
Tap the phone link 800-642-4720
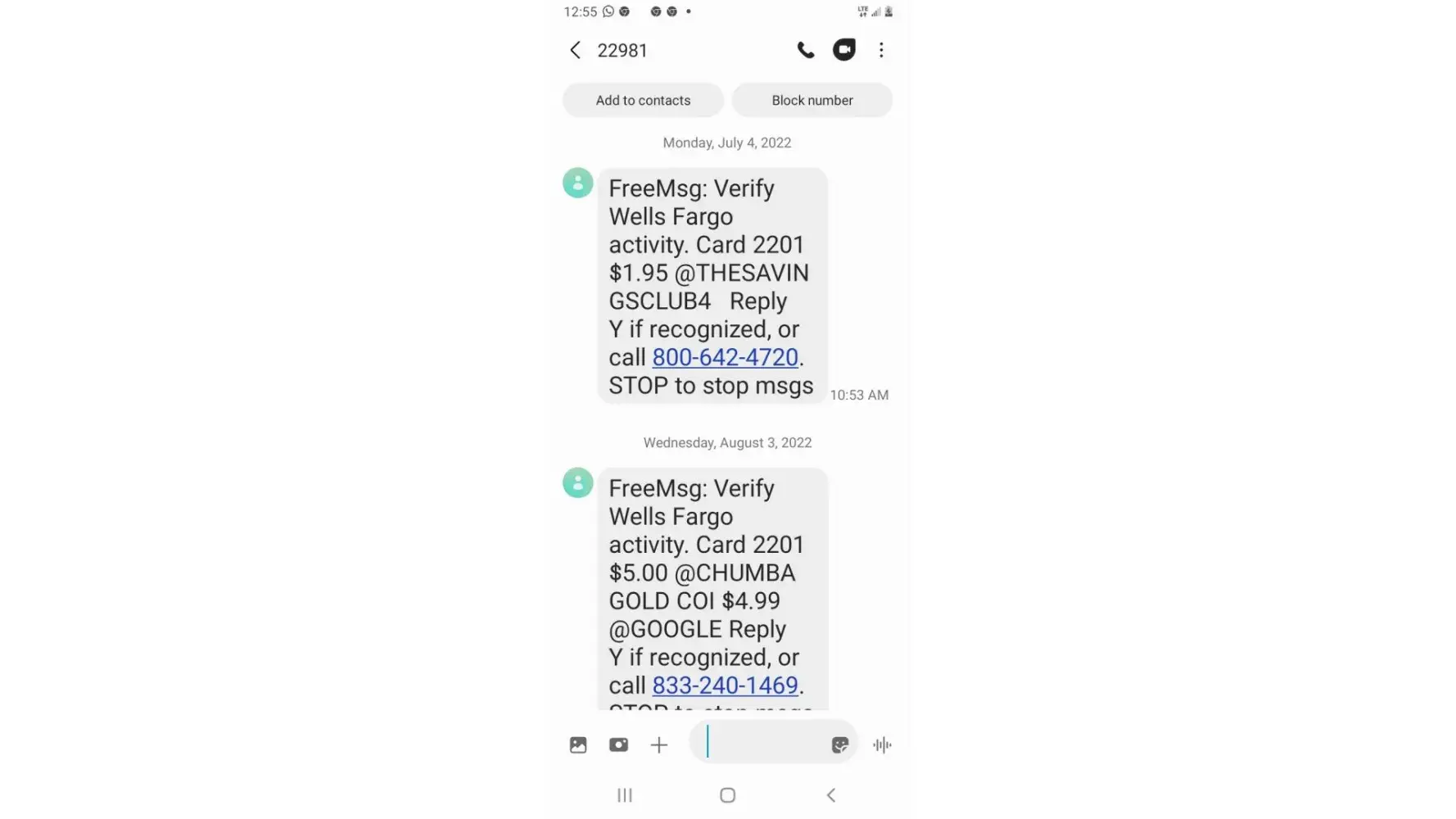(x=725, y=358)
